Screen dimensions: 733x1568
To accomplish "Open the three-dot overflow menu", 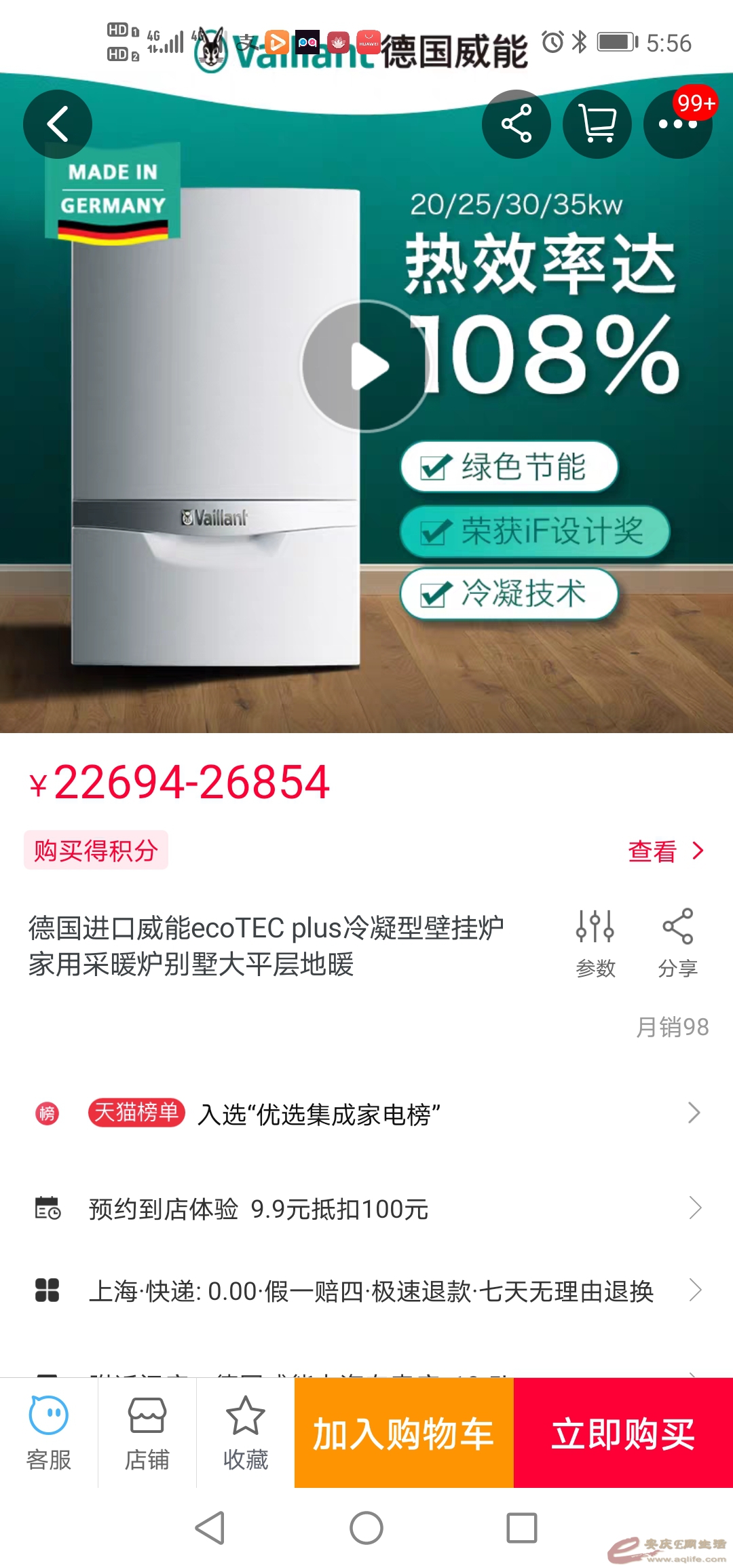I will [677, 124].
